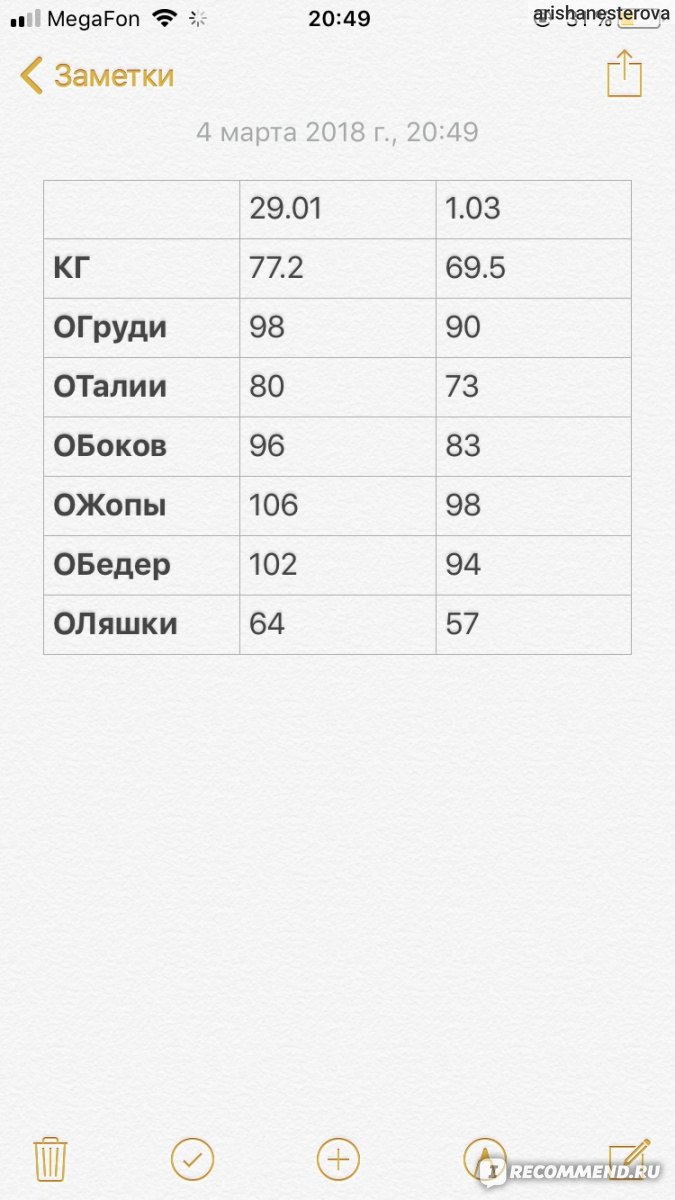This screenshot has width=675, height=1200.
Task: Go back to Заметки list
Action: (x=97, y=76)
